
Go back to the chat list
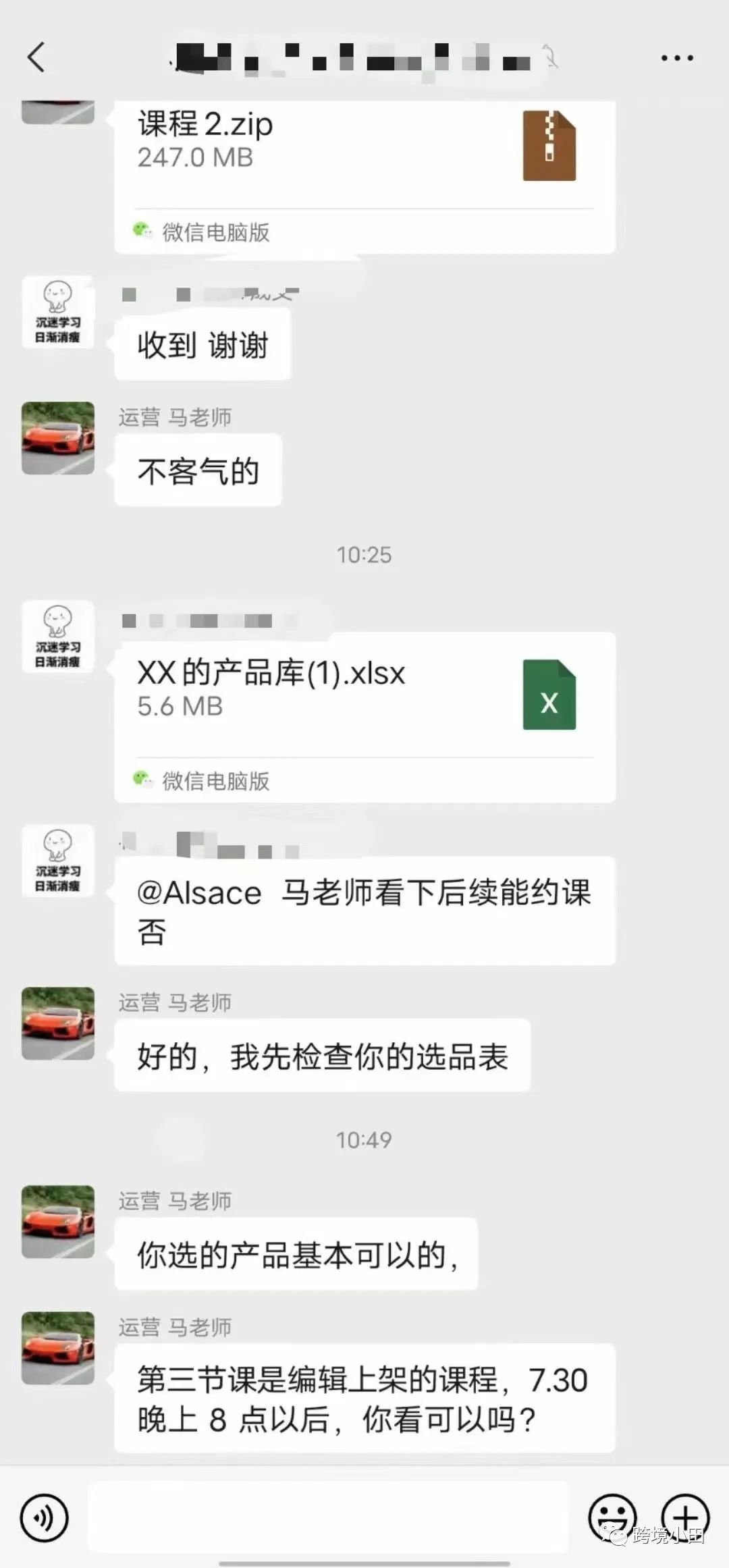tap(36, 57)
